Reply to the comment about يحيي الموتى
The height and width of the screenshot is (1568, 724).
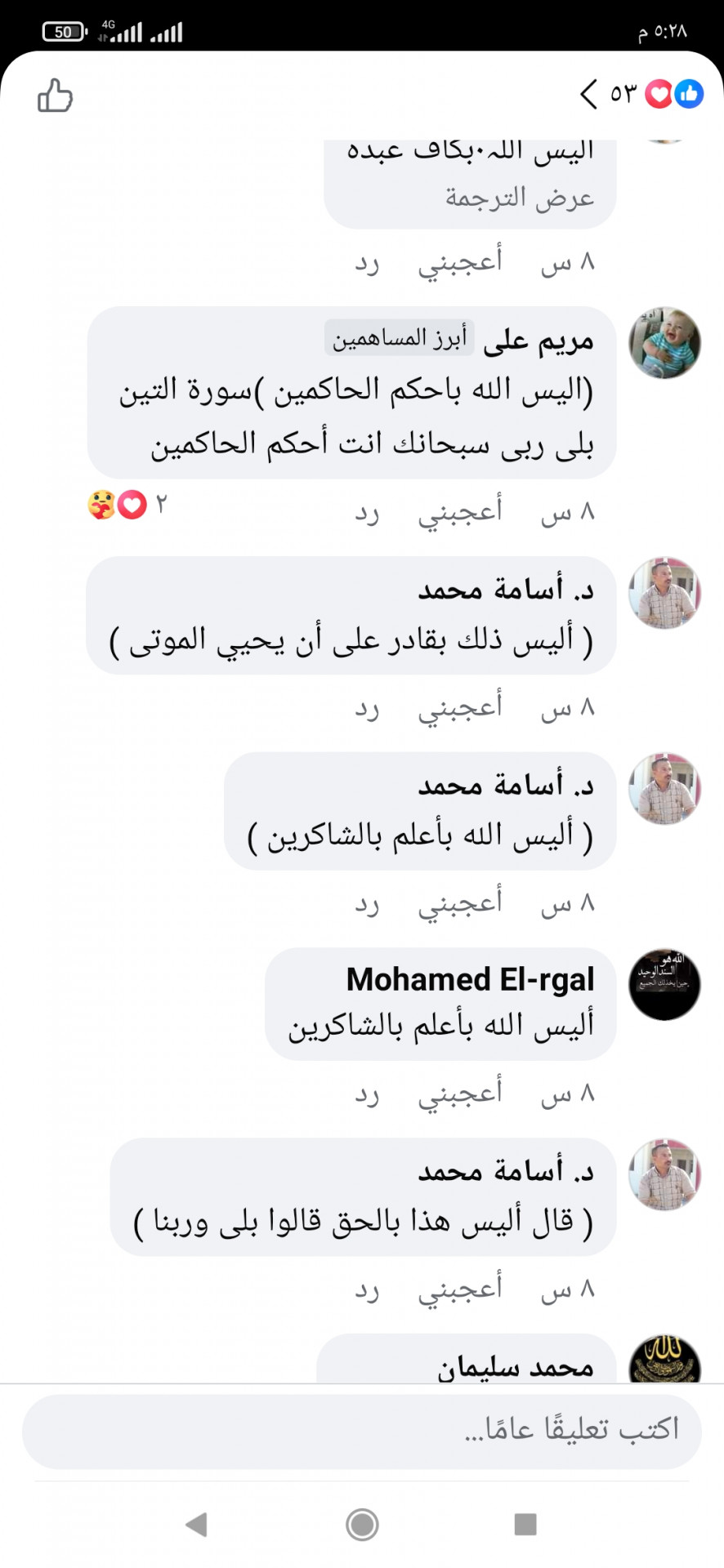point(367,709)
